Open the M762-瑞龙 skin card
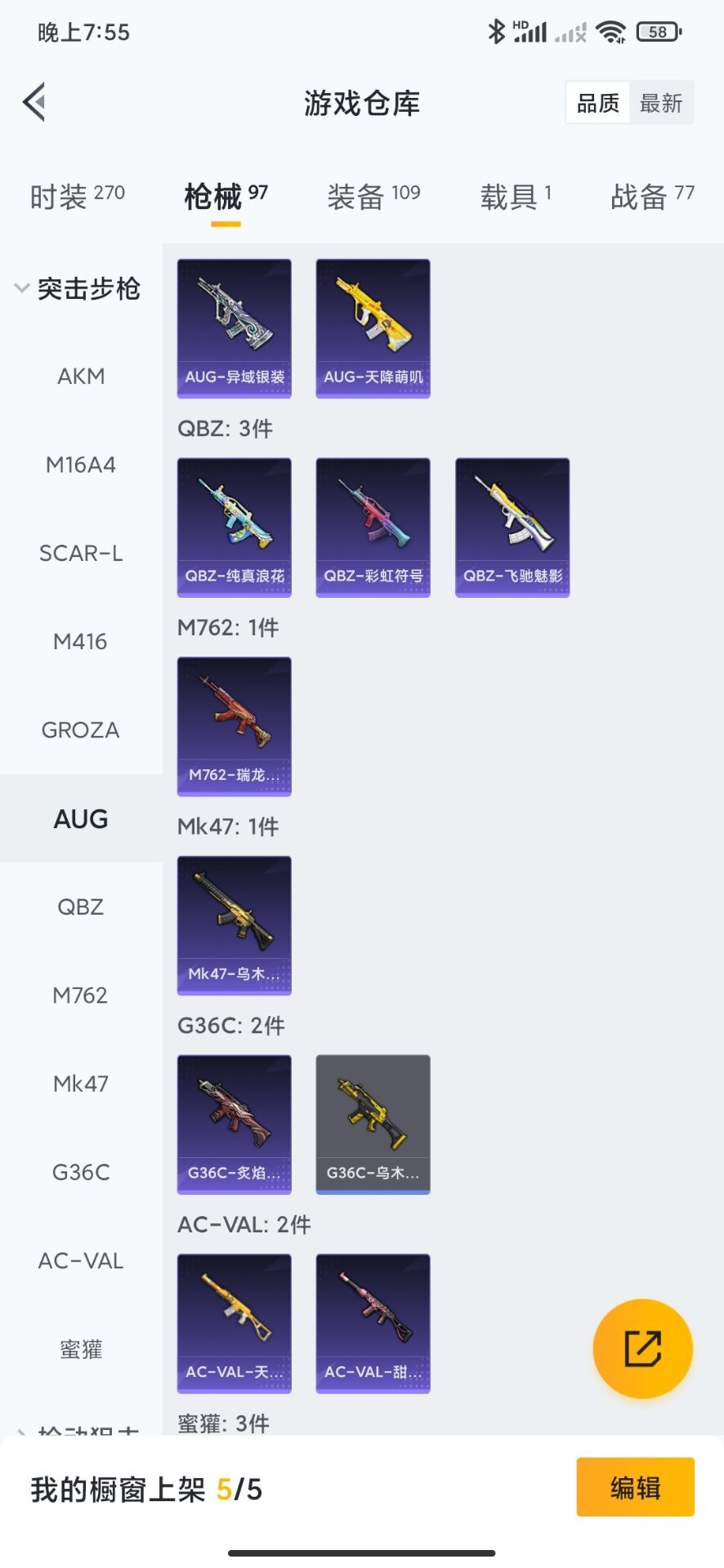This screenshot has width=724, height=1568. pos(235,727)
